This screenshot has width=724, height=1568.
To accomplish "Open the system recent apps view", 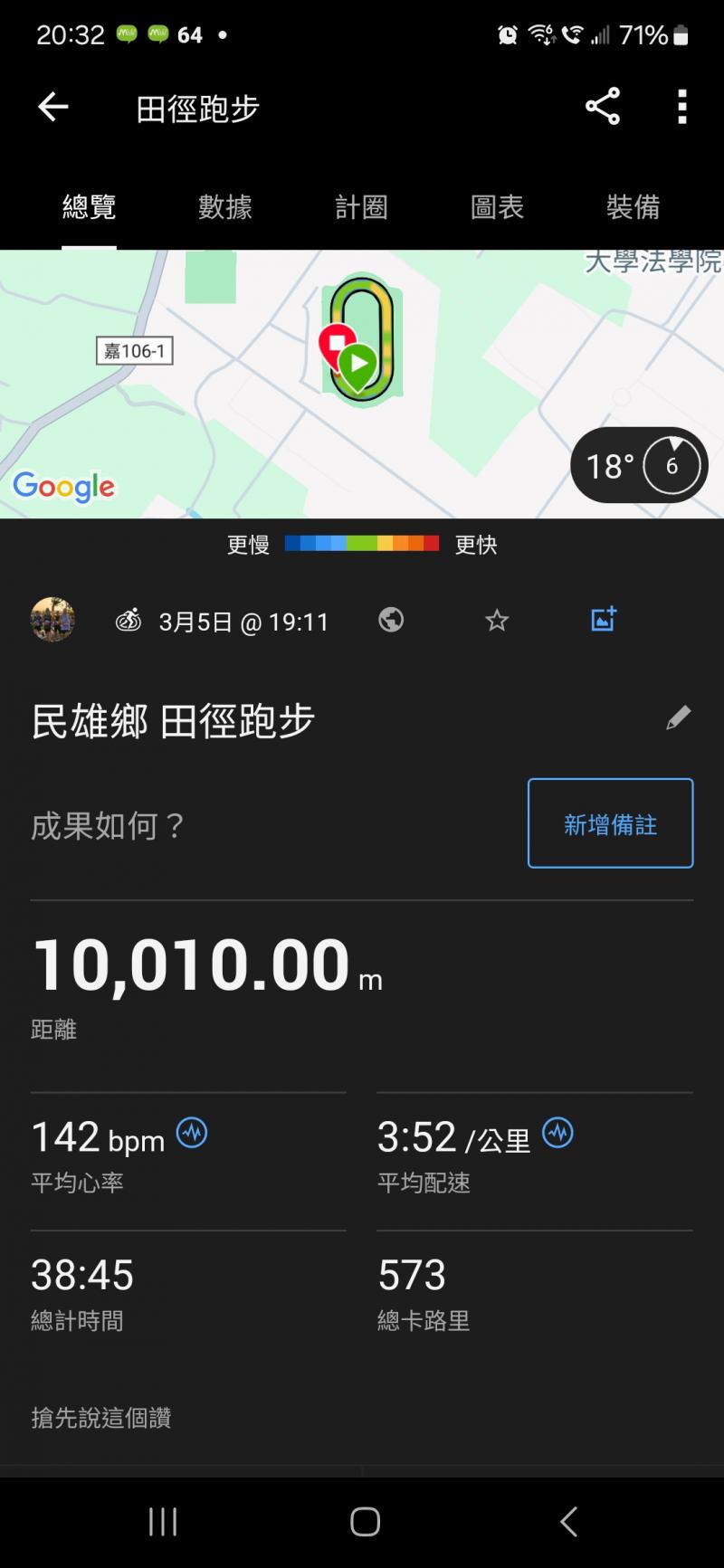I will click(x=163, y=1522).
